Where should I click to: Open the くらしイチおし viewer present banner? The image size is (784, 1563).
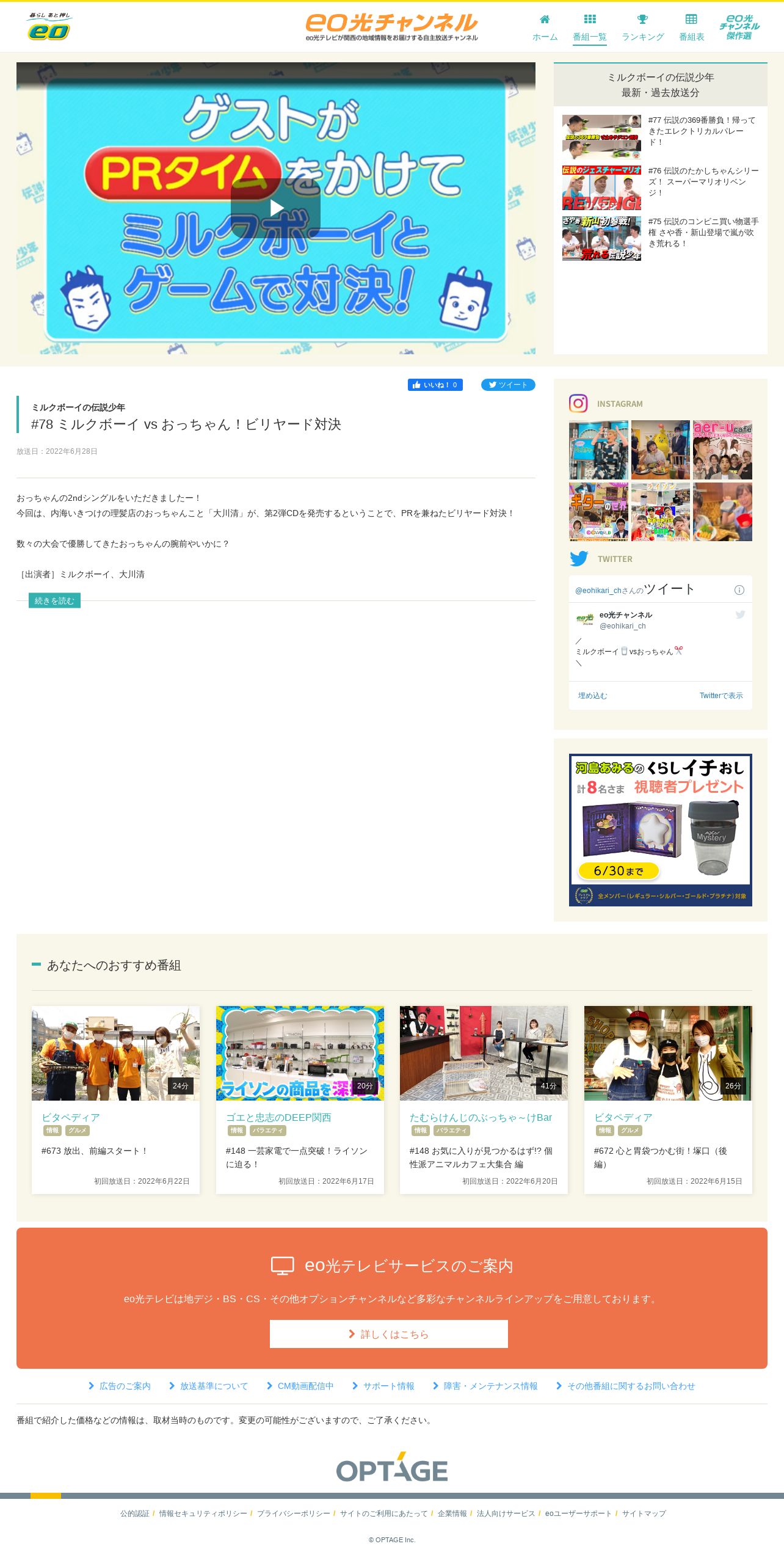(660, 829)
